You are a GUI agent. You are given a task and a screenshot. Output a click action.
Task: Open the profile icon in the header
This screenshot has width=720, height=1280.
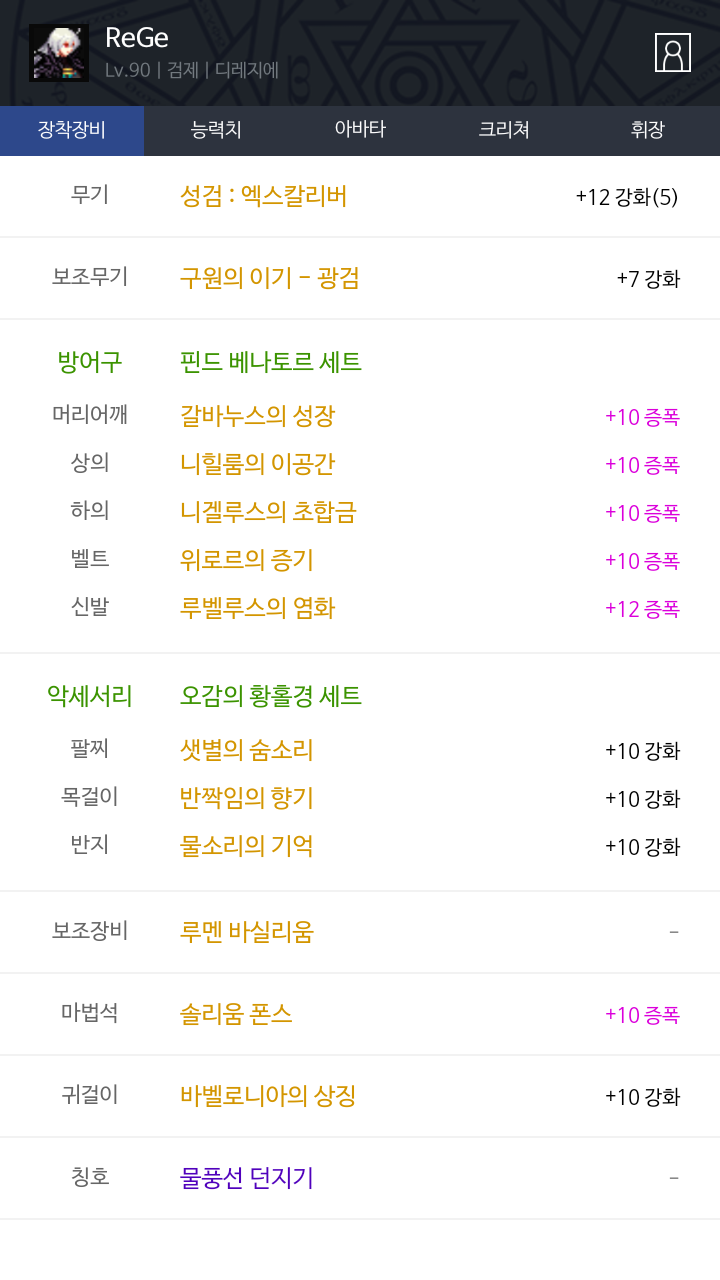tap(673, 52)
